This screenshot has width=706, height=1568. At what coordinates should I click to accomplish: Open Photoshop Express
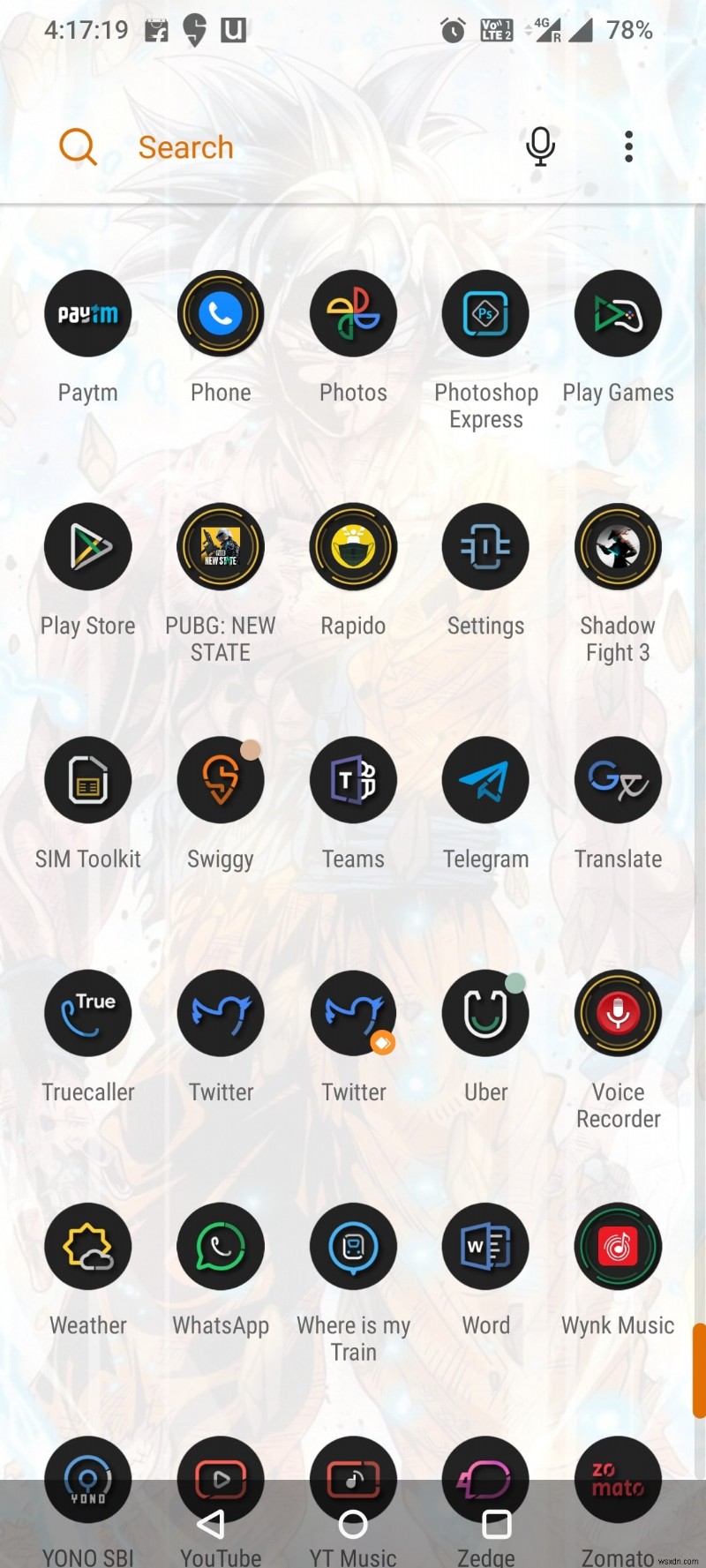pos(485,313)
